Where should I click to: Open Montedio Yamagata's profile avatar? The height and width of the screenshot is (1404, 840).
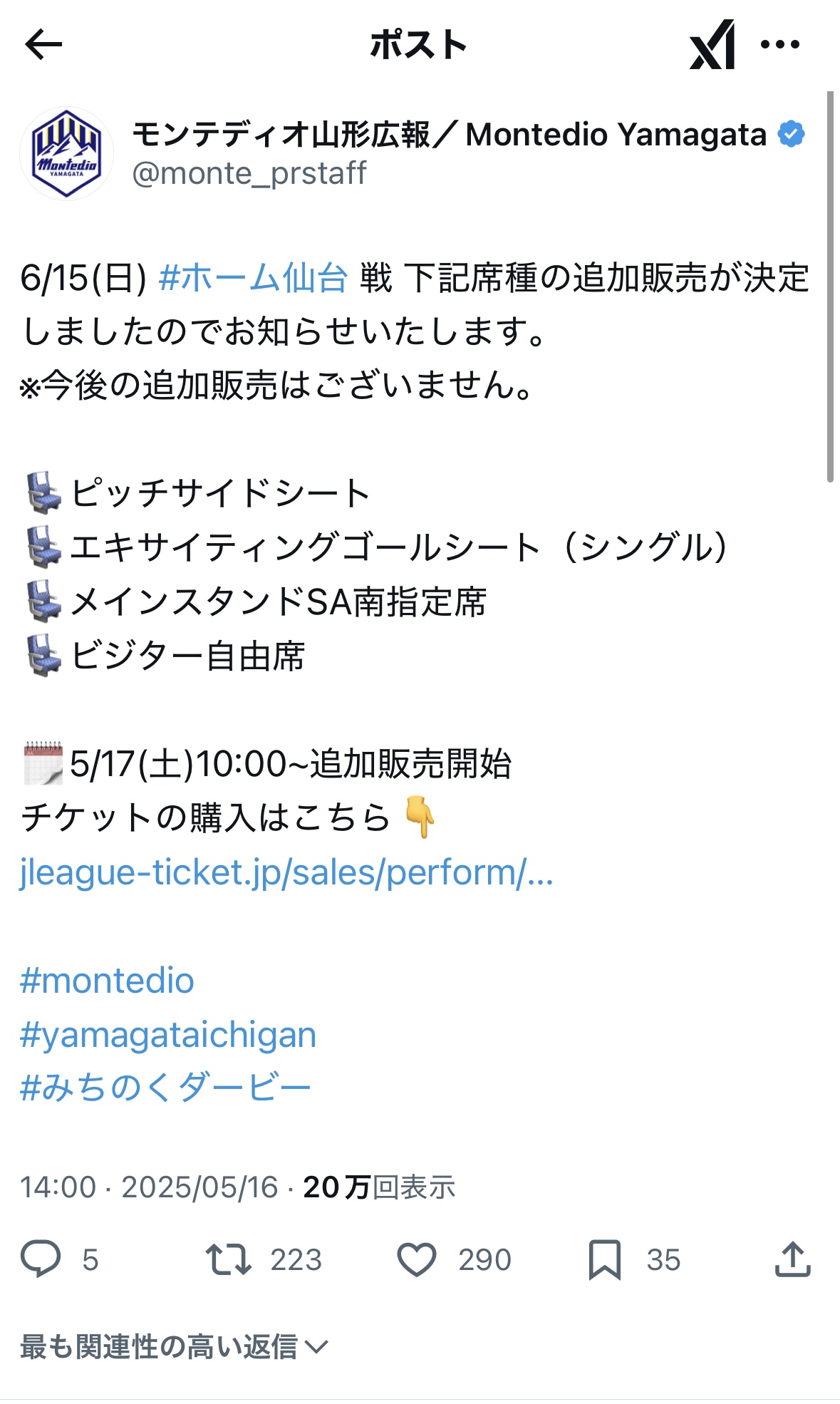point(66,153)
